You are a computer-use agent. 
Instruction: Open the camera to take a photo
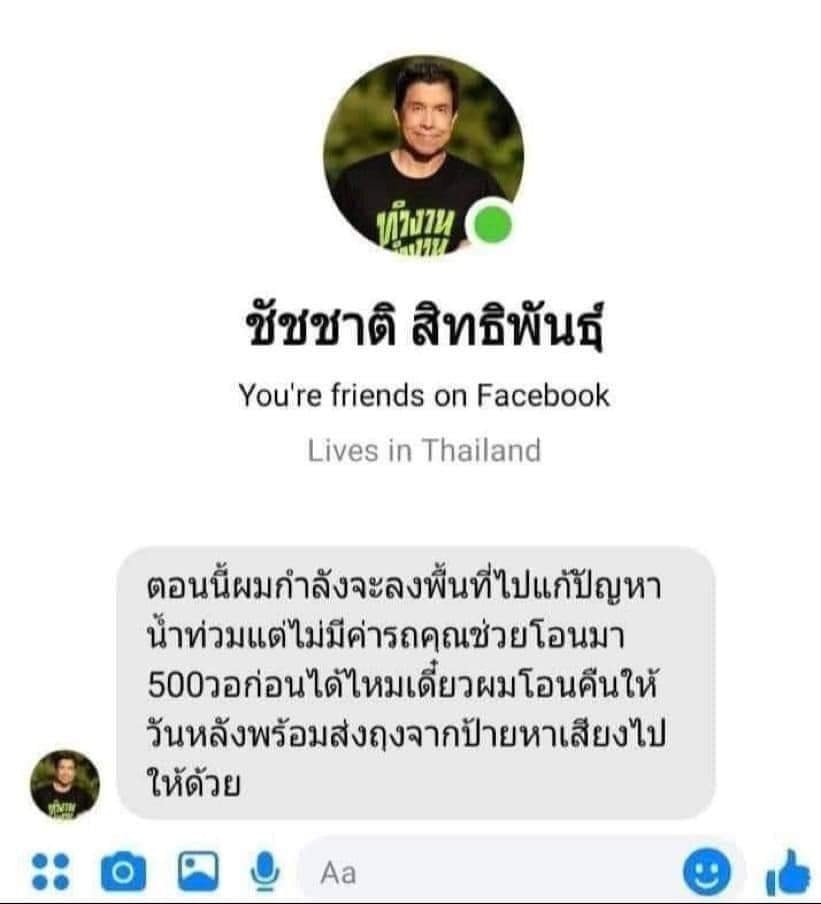click(x=124, y=871)
